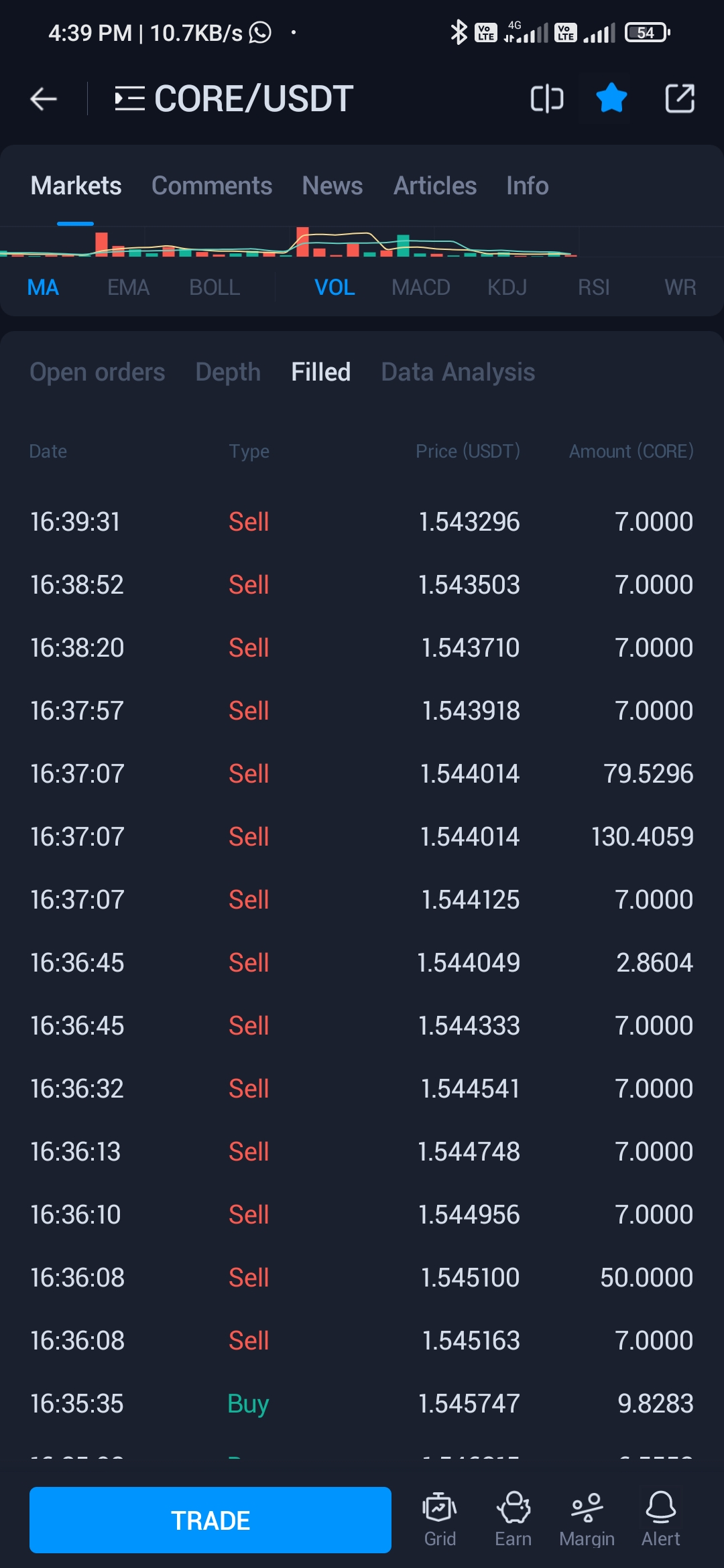Switch to the News tab
This screenshot has width=724, height=1568.
pos(332,186)
